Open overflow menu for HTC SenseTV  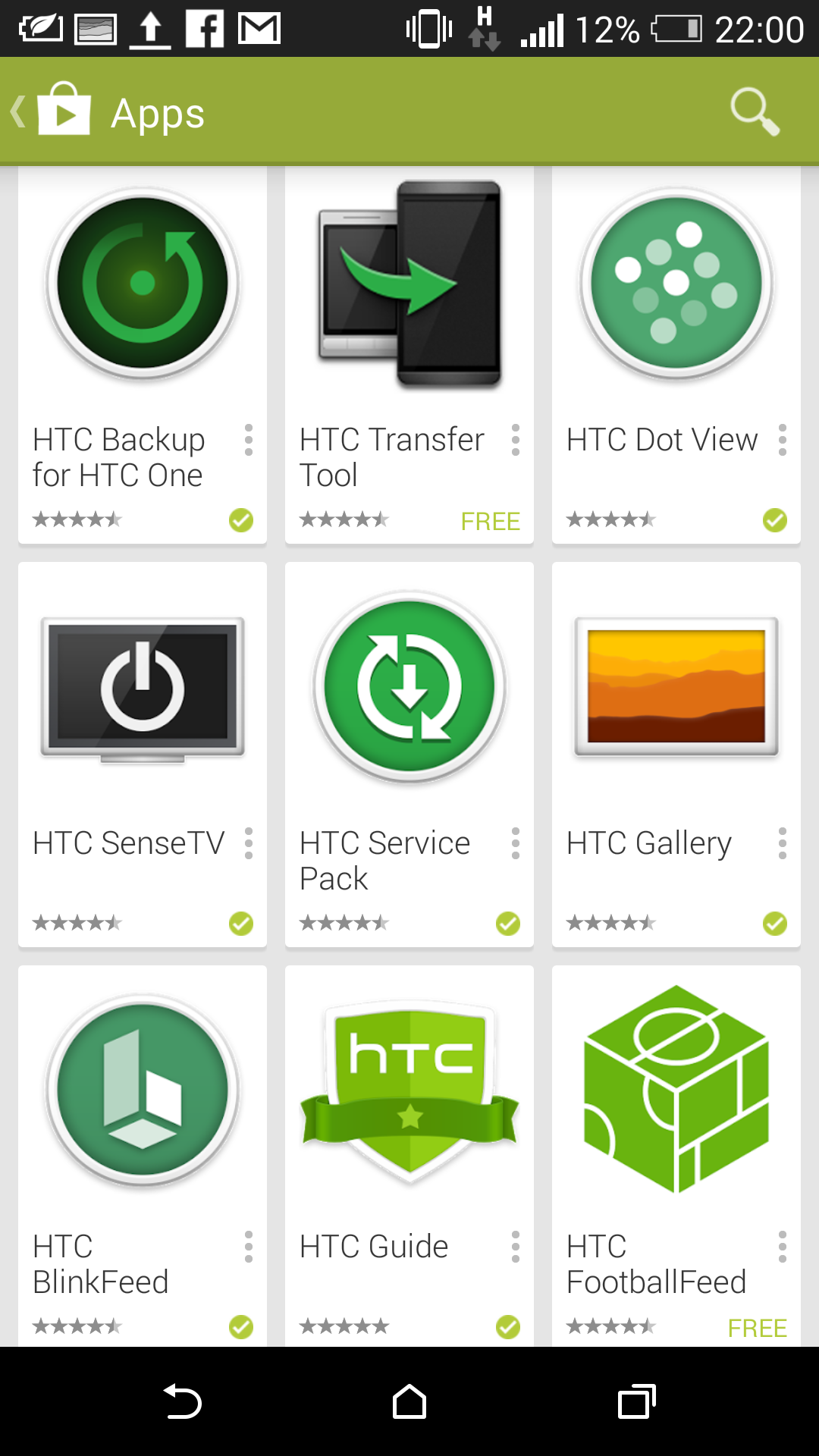249,843
